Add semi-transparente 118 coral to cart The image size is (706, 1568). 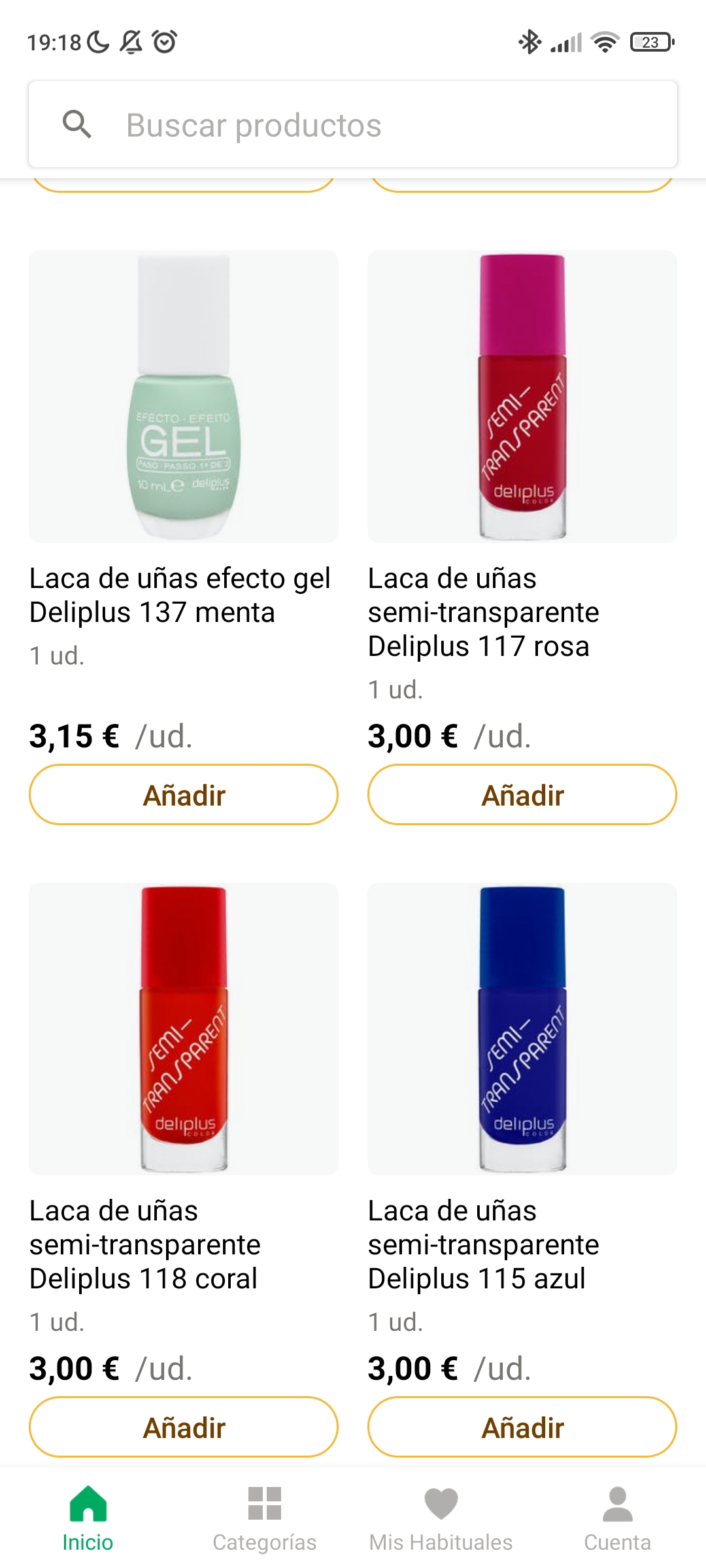click(184, 1428)
